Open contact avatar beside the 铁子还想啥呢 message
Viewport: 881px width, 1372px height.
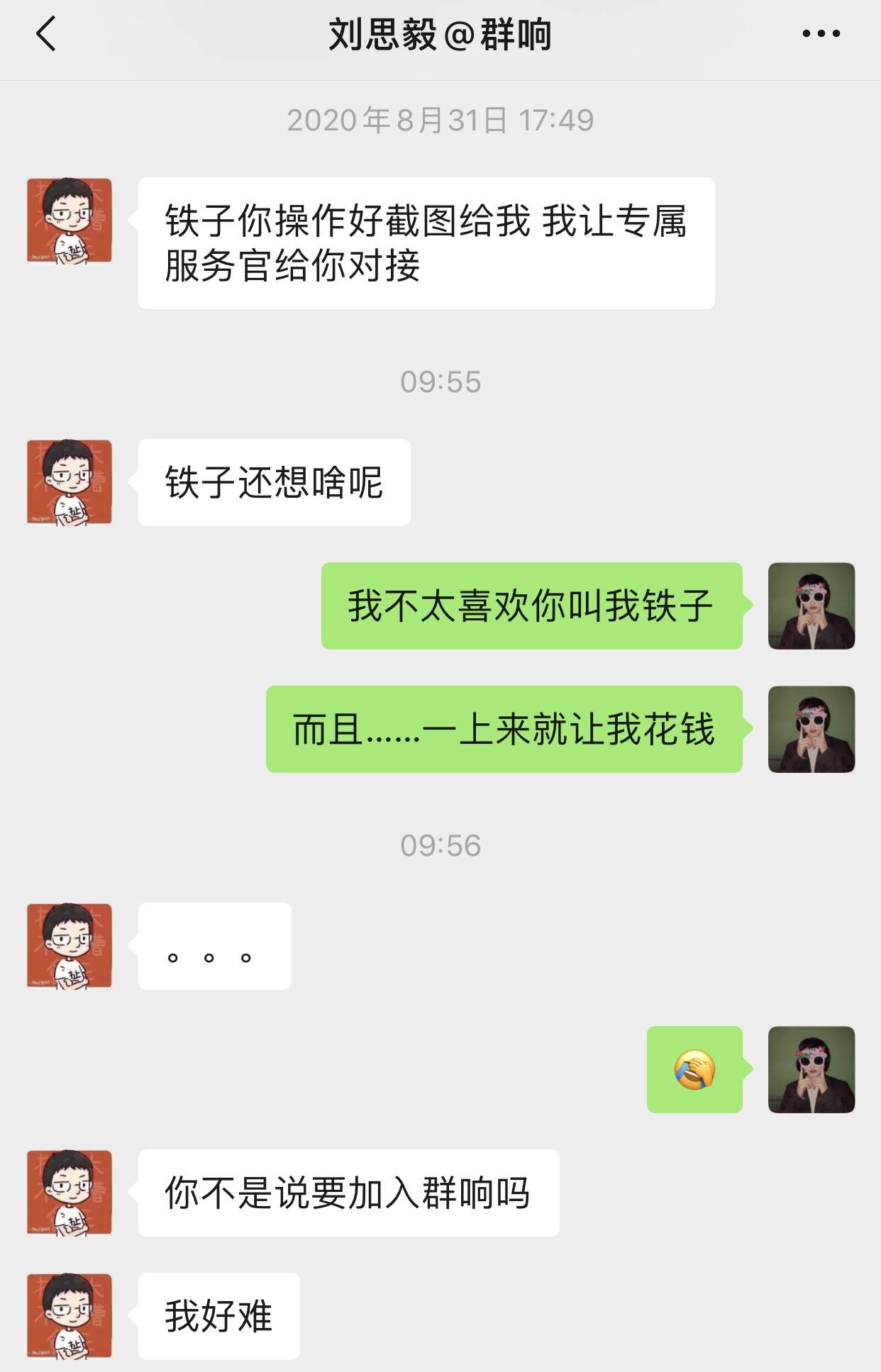[70, 482]
